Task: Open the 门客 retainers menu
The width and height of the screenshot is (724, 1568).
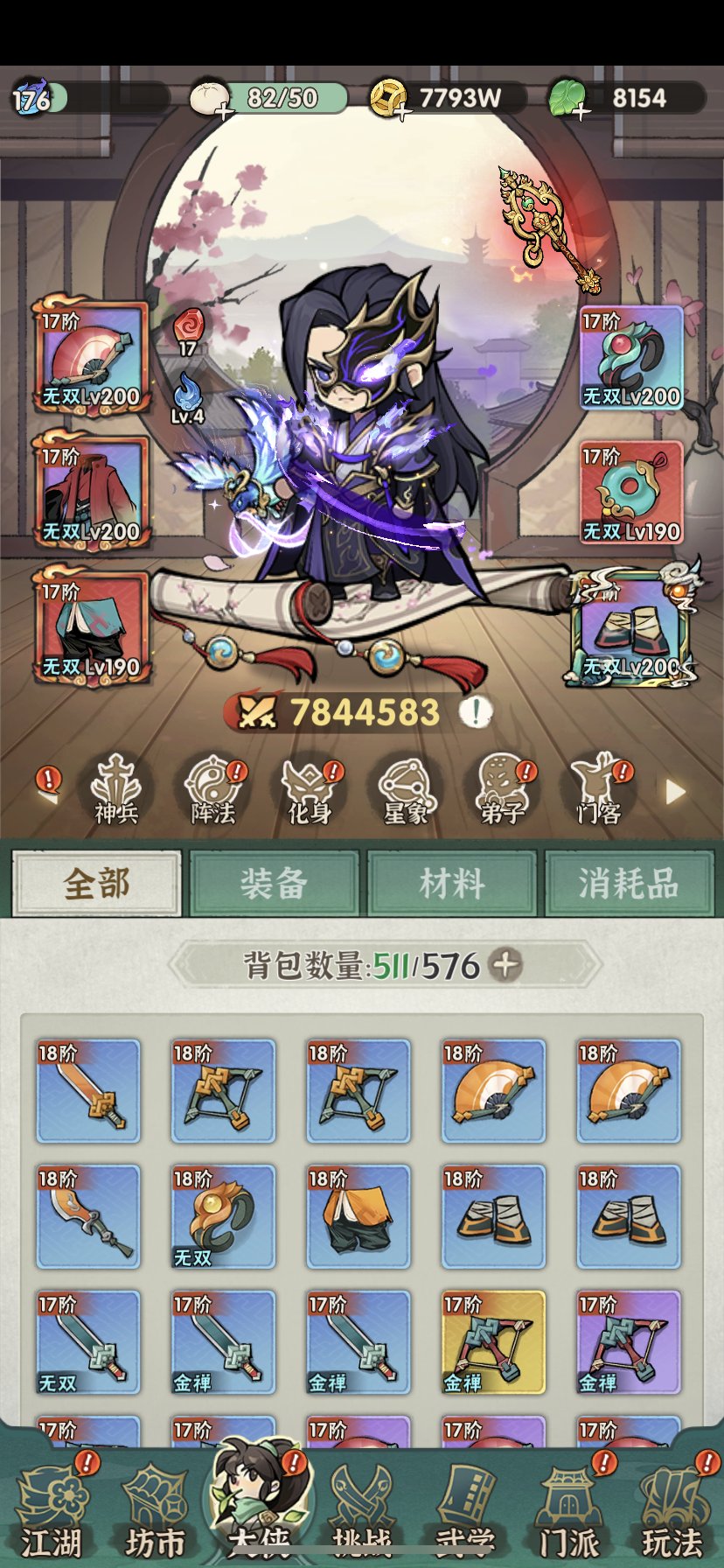Action: 599,788
